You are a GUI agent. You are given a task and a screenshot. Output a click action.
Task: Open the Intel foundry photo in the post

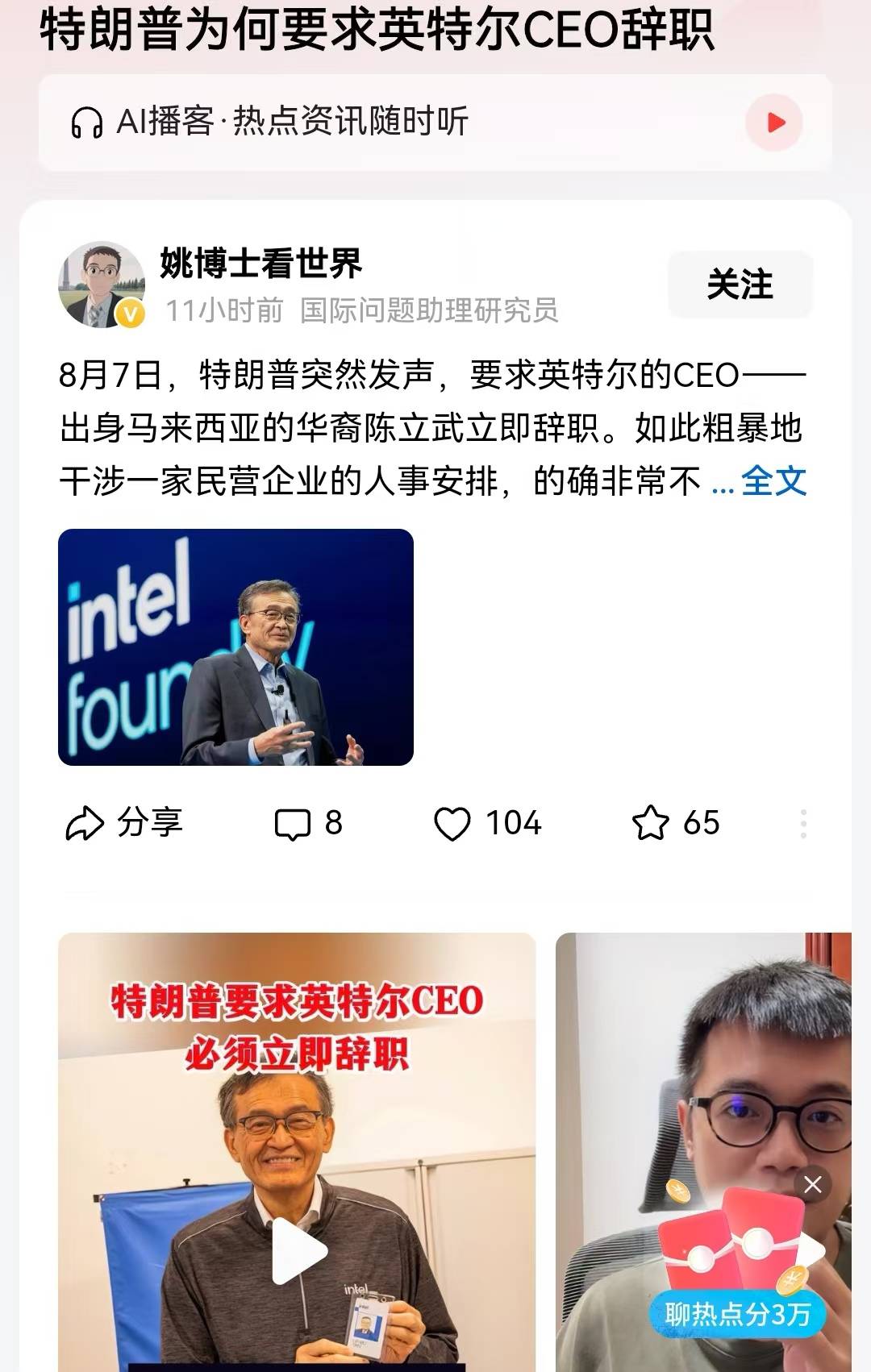235,647
